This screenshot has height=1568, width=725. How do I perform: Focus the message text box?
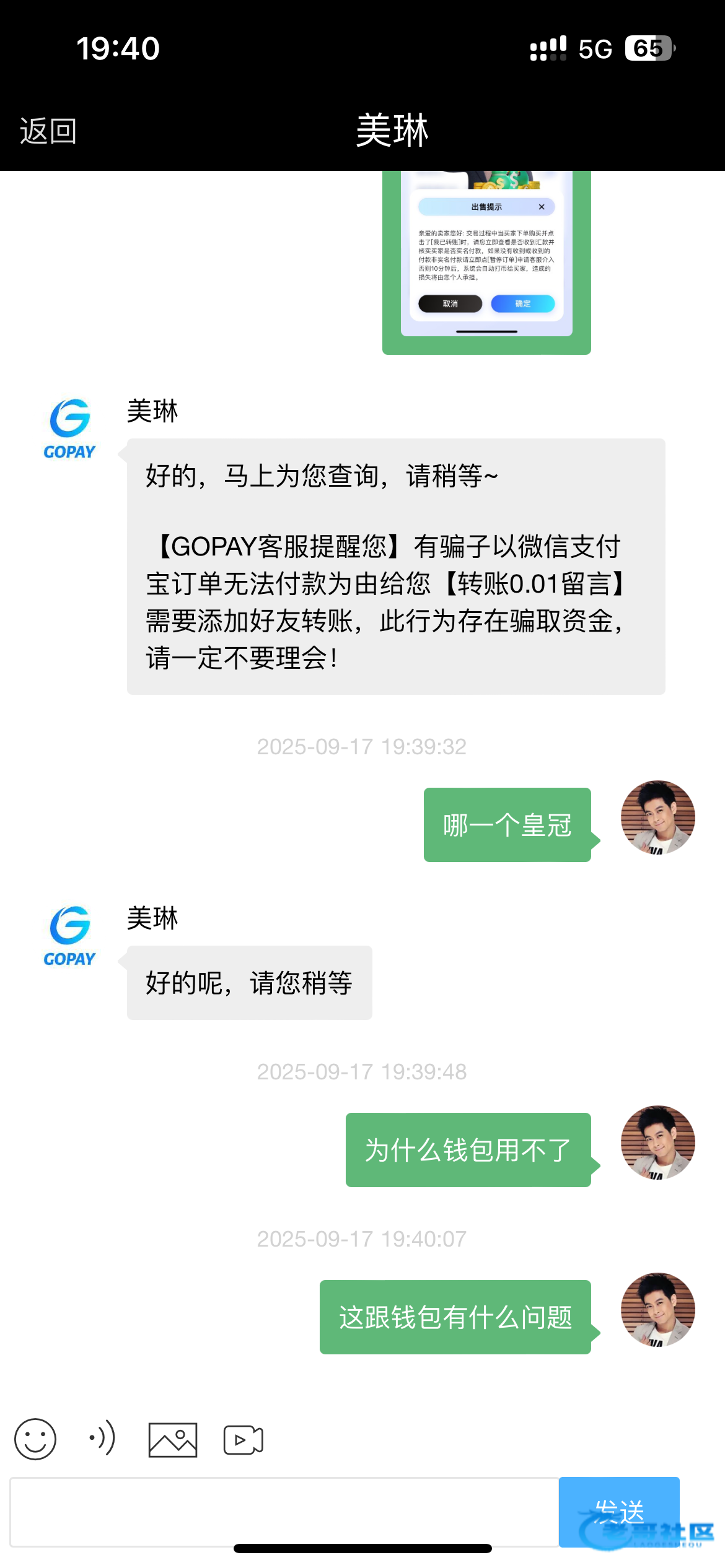coord(284,1512)
